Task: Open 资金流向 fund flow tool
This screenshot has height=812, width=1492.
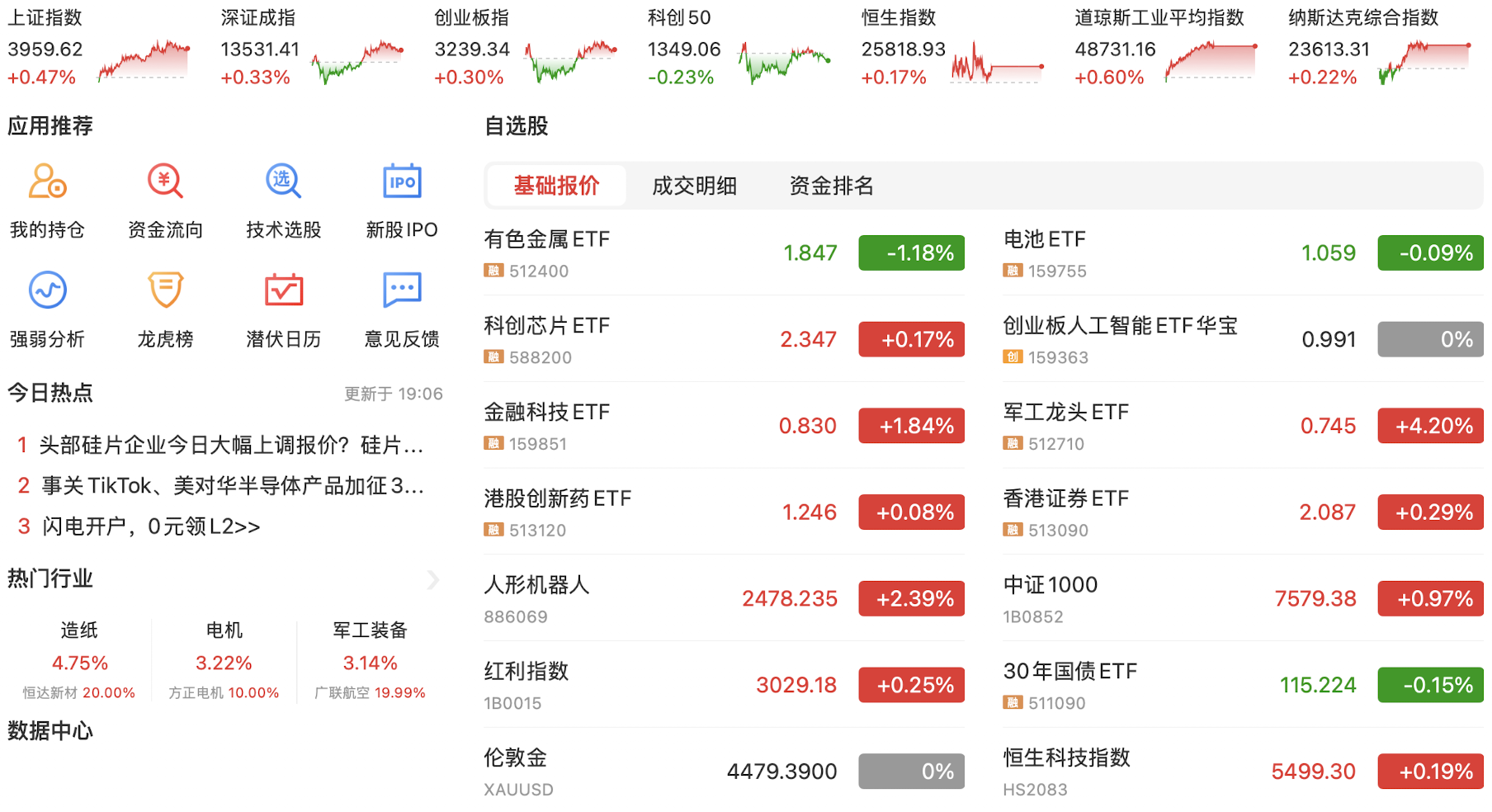Action: (x=165, y=201)
